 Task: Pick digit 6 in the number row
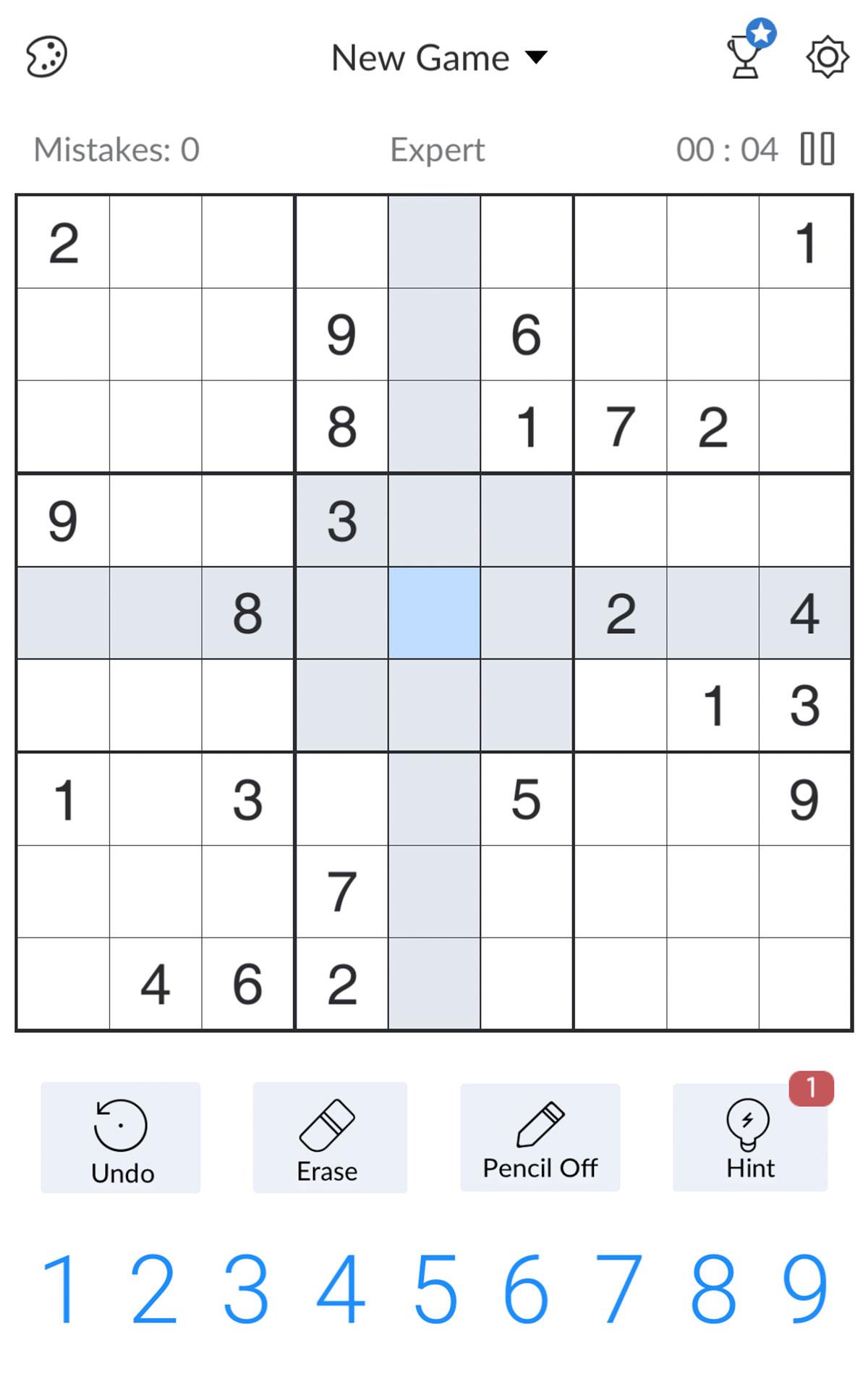pyautogui.click(x=526, y=1289)
